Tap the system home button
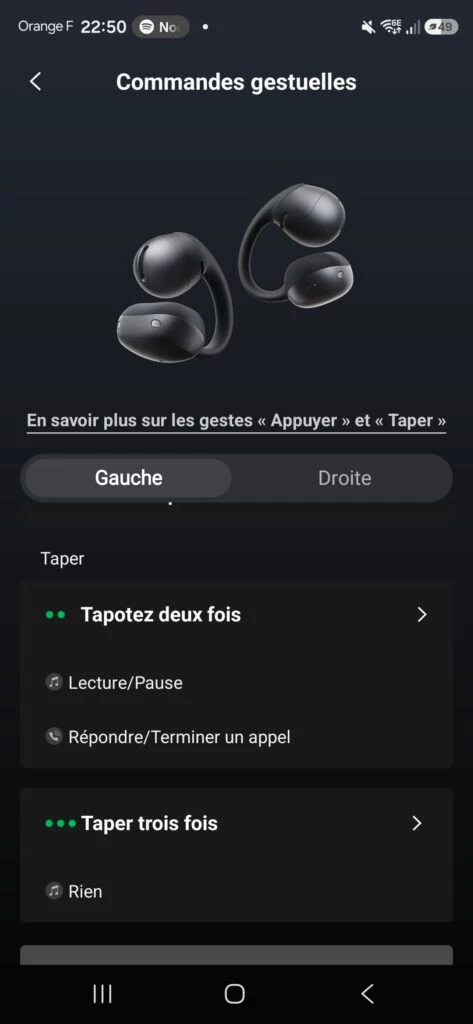Screen dimensions: 473x1024 [x=235, y=994]
